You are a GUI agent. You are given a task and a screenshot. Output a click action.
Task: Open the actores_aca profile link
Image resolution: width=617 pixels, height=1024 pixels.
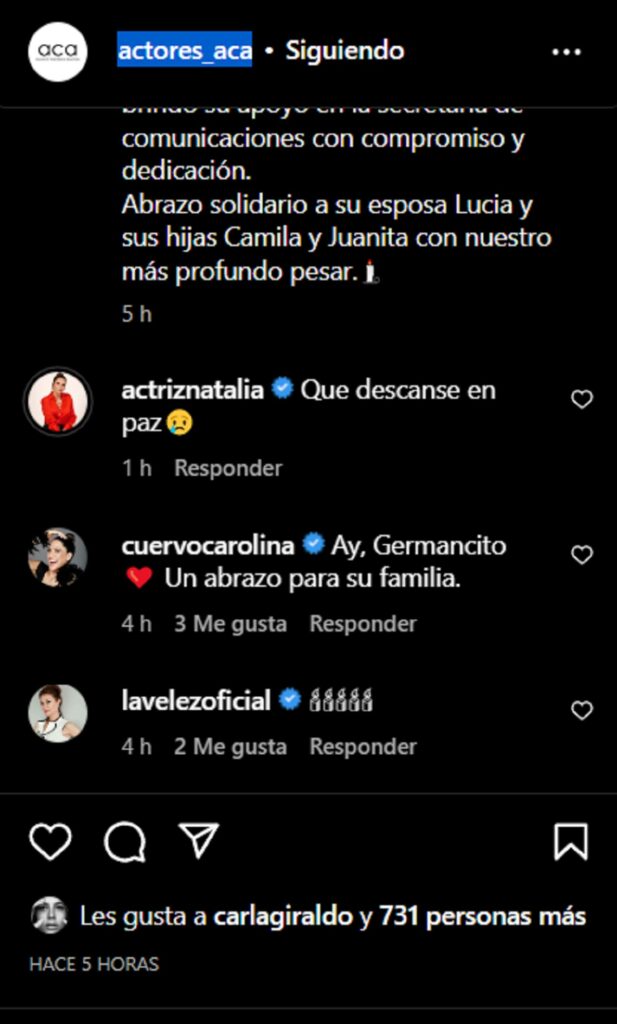(185, 50)
